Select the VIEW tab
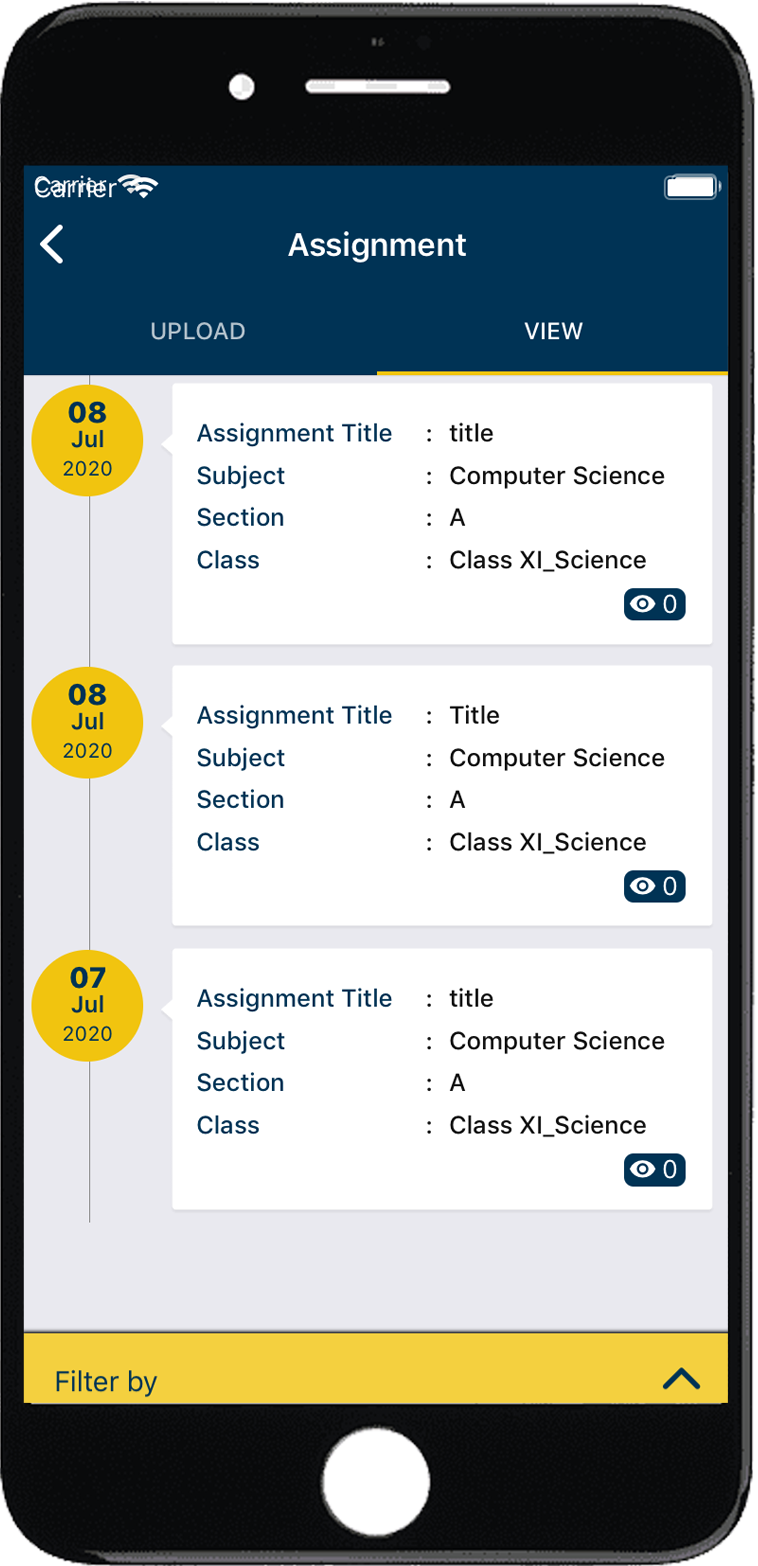The width and height of the screenshot is (758, 1566). (553, 331)
